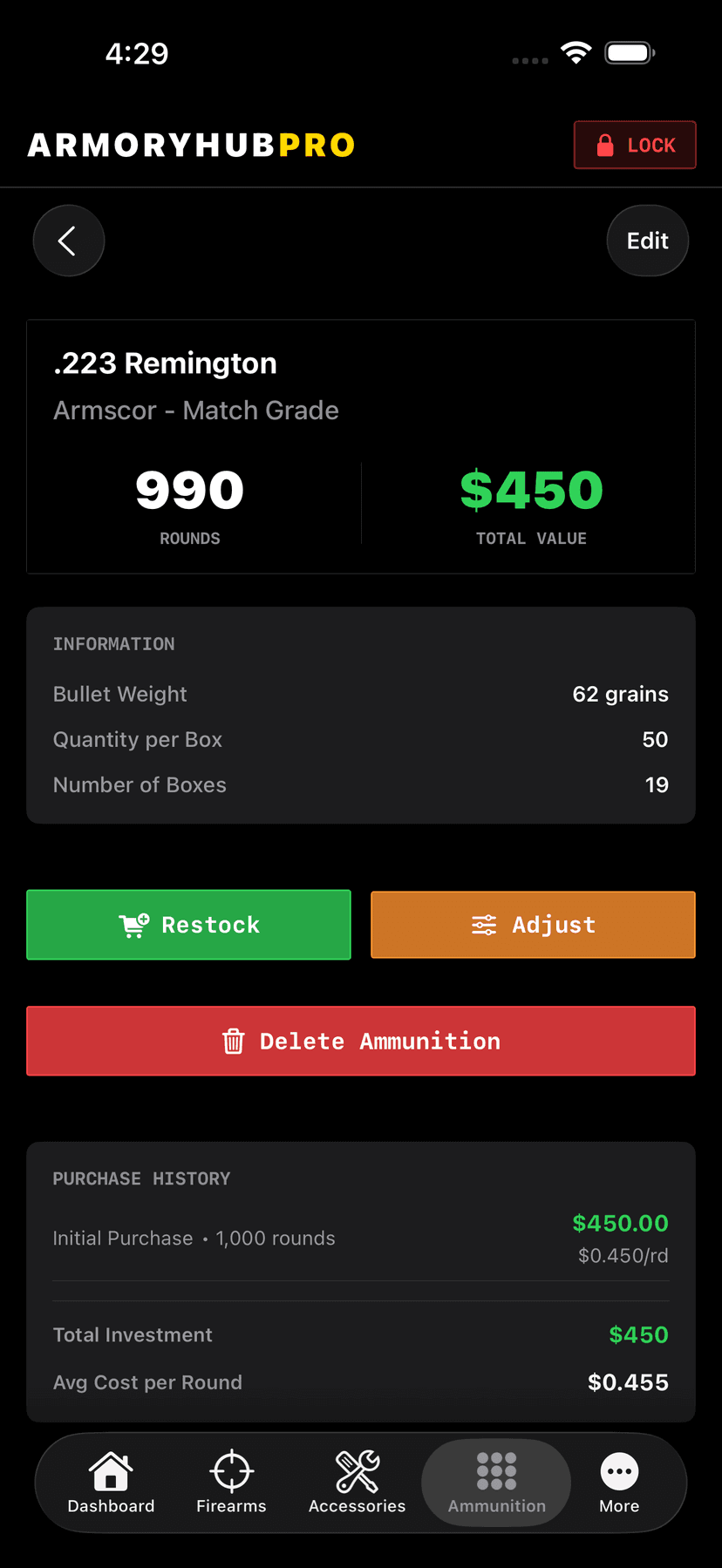Viewport: 722px width, 1568px height.
Task: Tap the Edit button
Action: [647, 241]
